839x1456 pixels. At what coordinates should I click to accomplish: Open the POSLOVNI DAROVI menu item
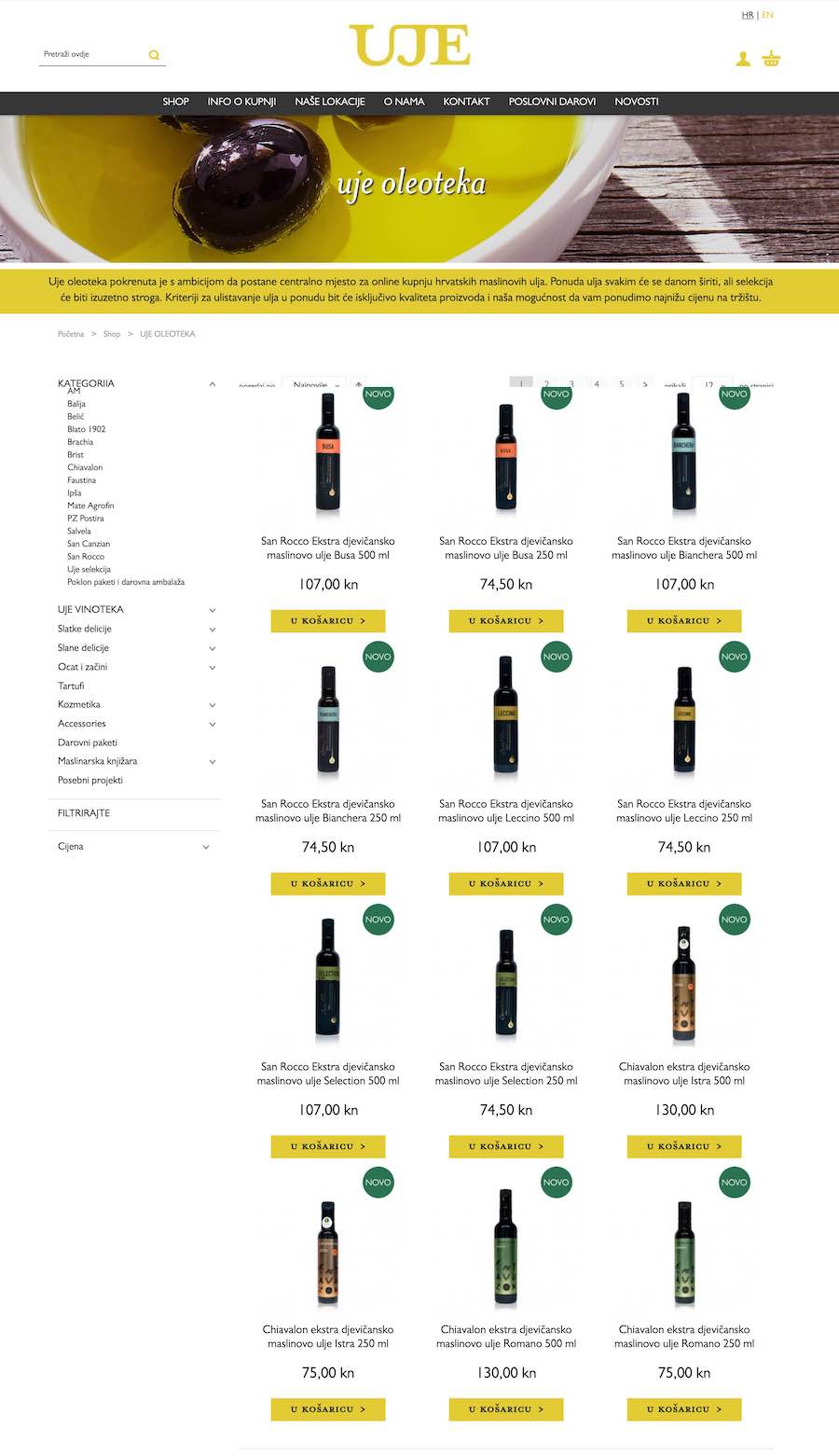(x=552, y=102)
